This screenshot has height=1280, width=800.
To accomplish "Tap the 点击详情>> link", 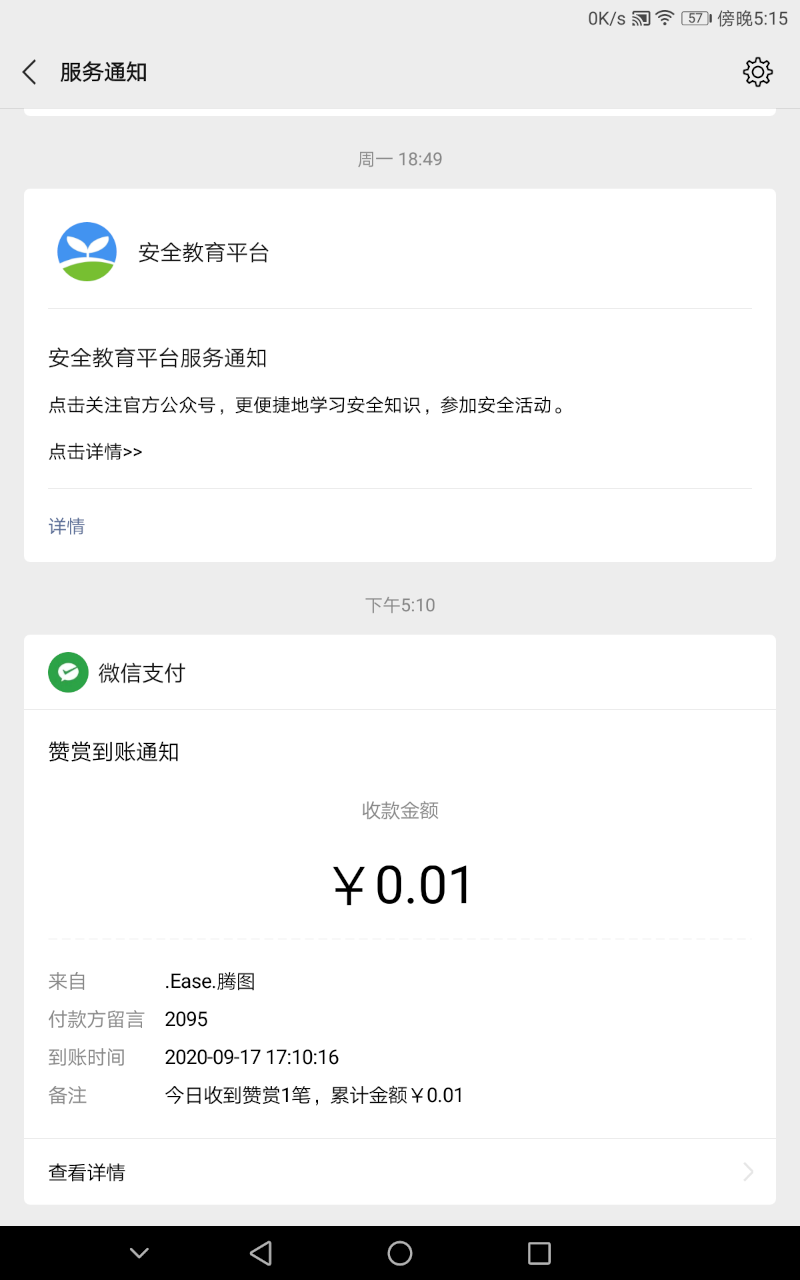I will (x=95, y=452).
